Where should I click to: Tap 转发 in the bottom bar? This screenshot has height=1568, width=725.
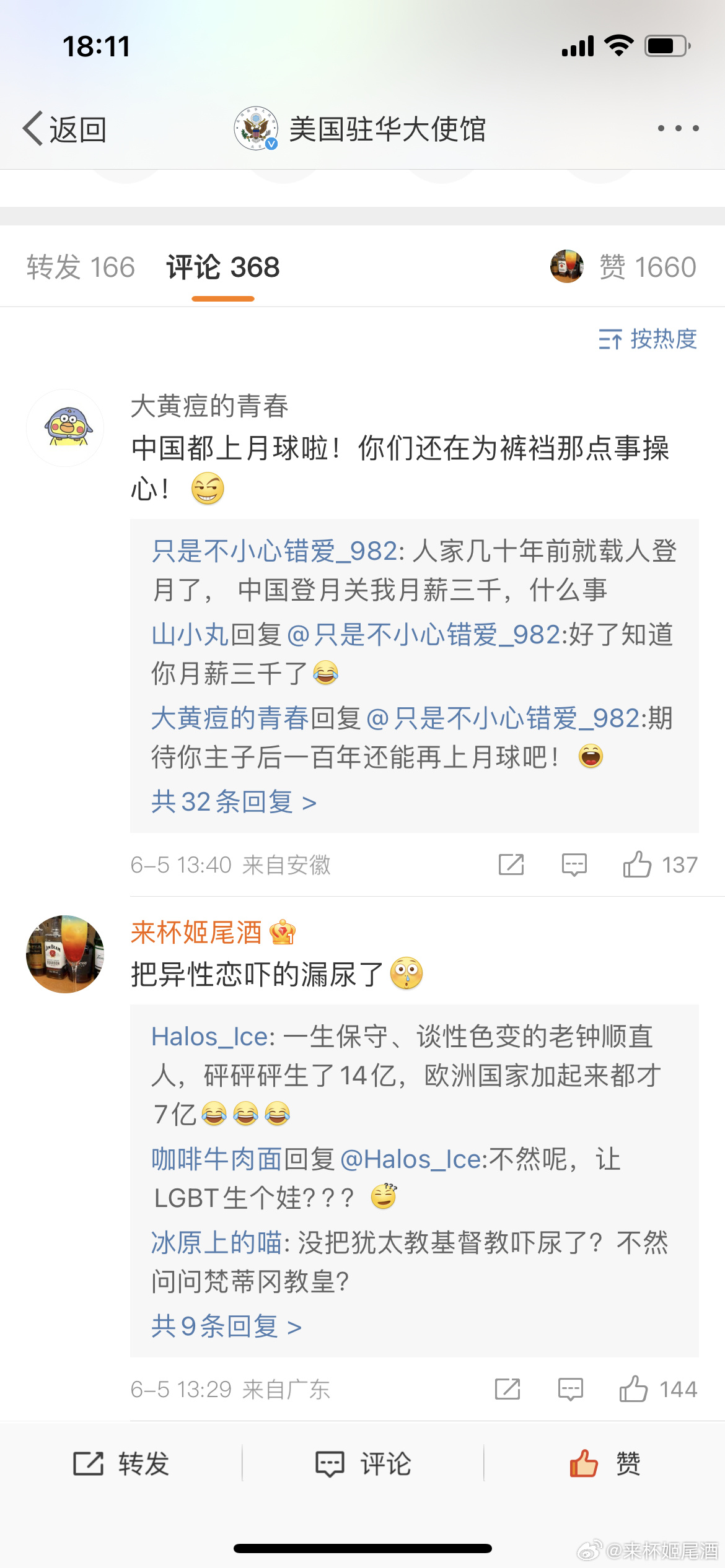click(x=121, y=1464)
